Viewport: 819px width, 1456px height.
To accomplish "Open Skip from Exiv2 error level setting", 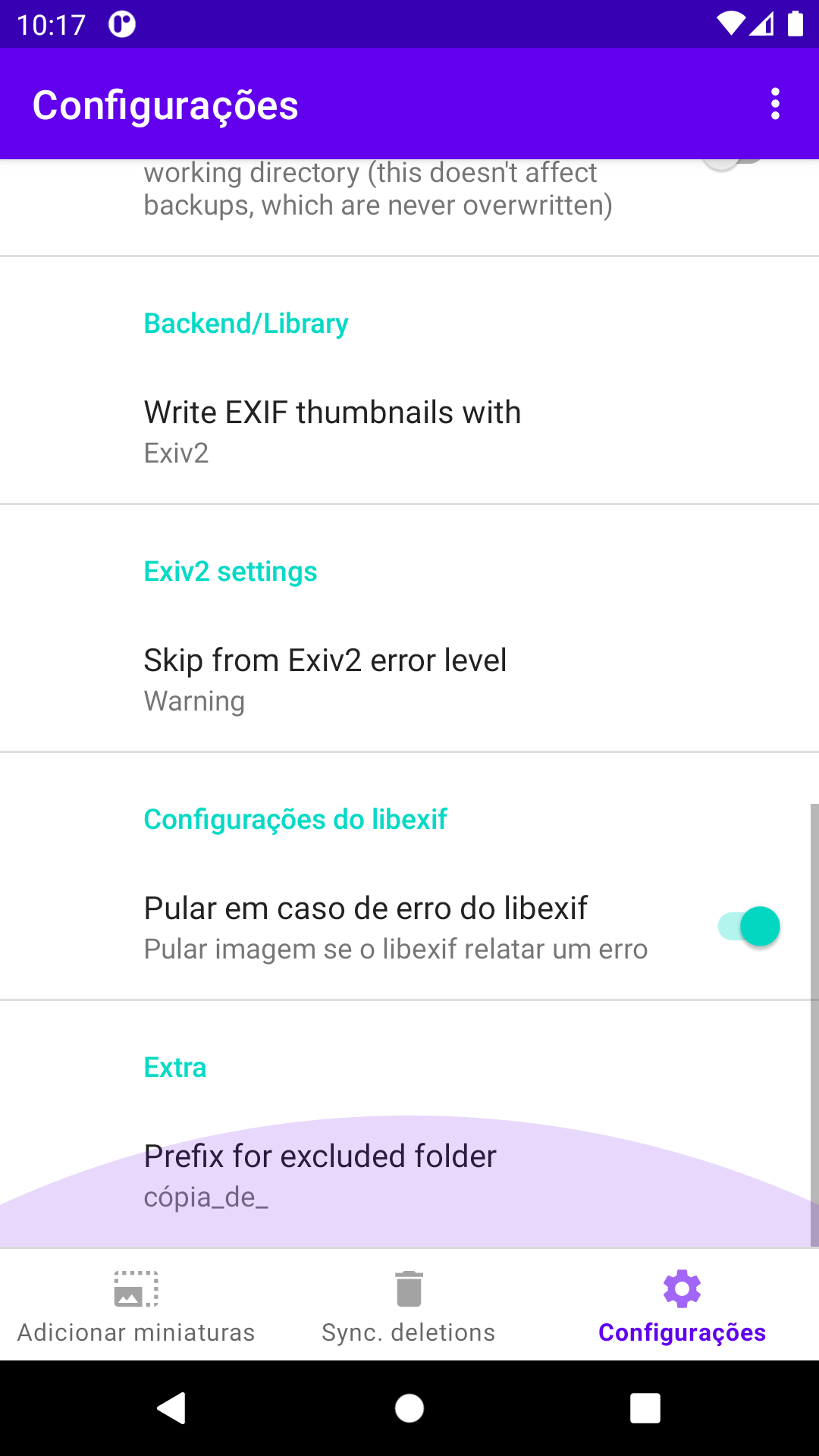I will 409,679.
